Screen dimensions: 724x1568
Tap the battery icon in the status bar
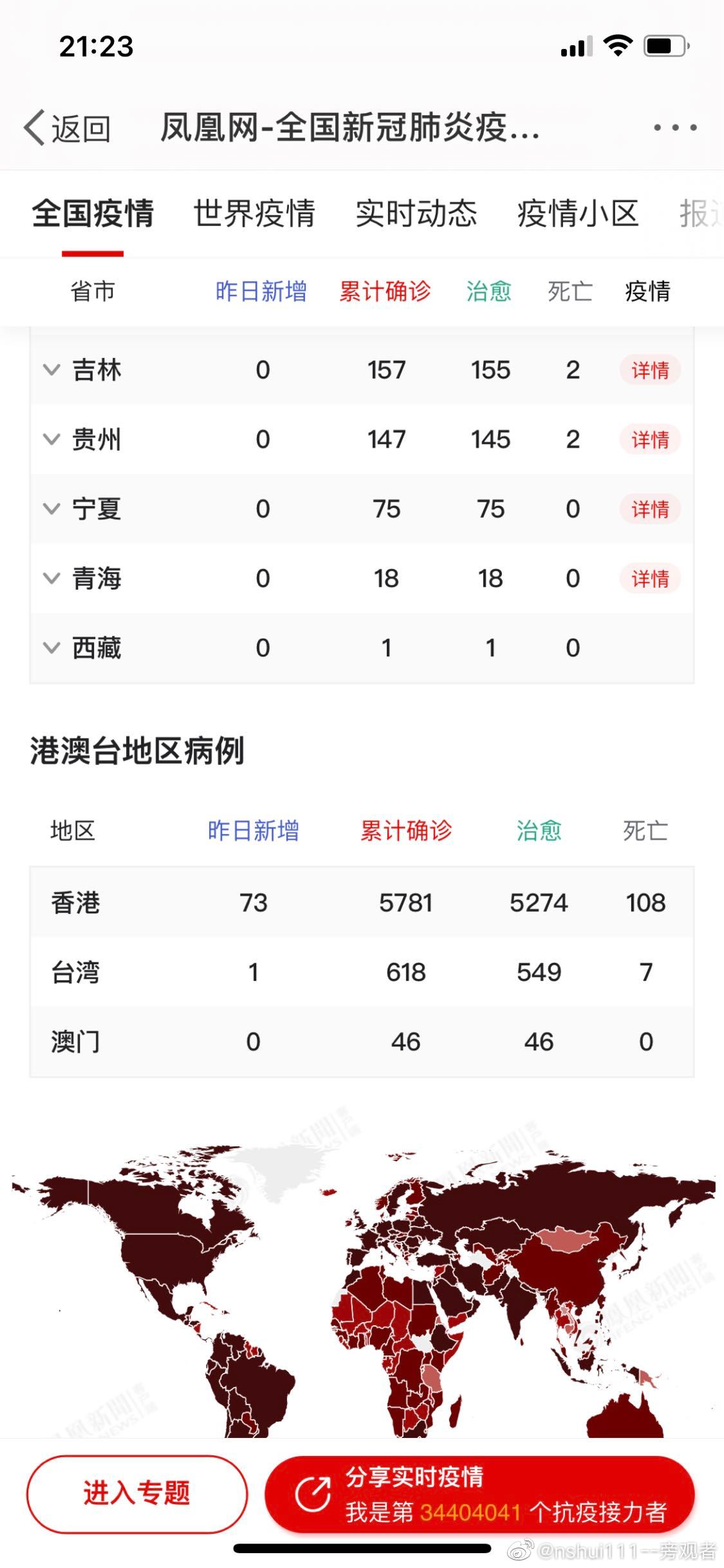664,46
